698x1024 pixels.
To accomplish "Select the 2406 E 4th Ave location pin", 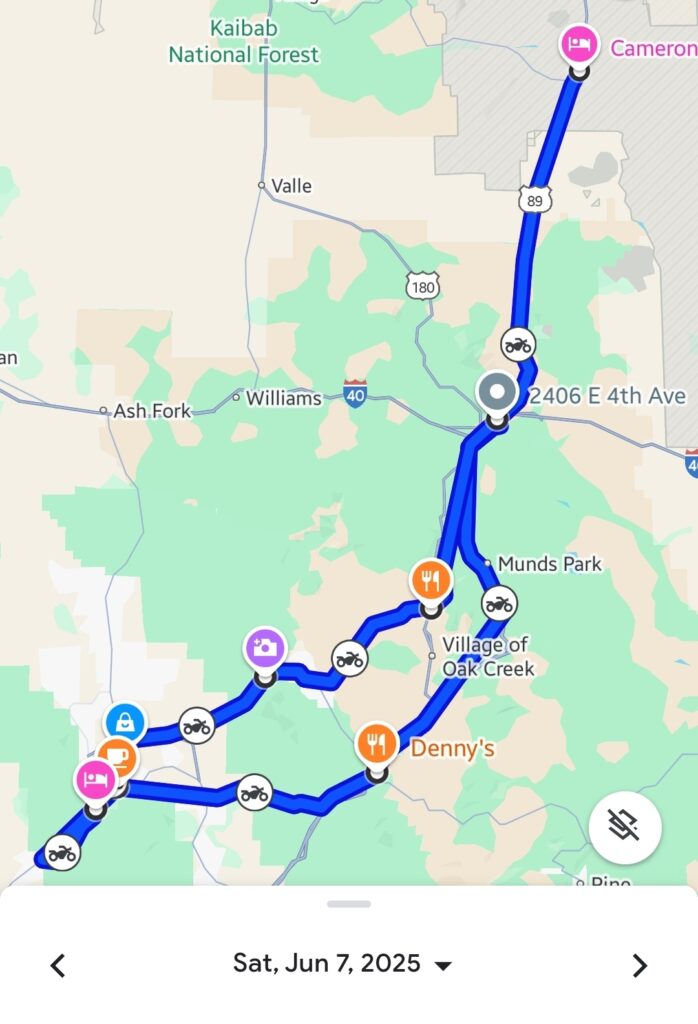I will 496,393.
